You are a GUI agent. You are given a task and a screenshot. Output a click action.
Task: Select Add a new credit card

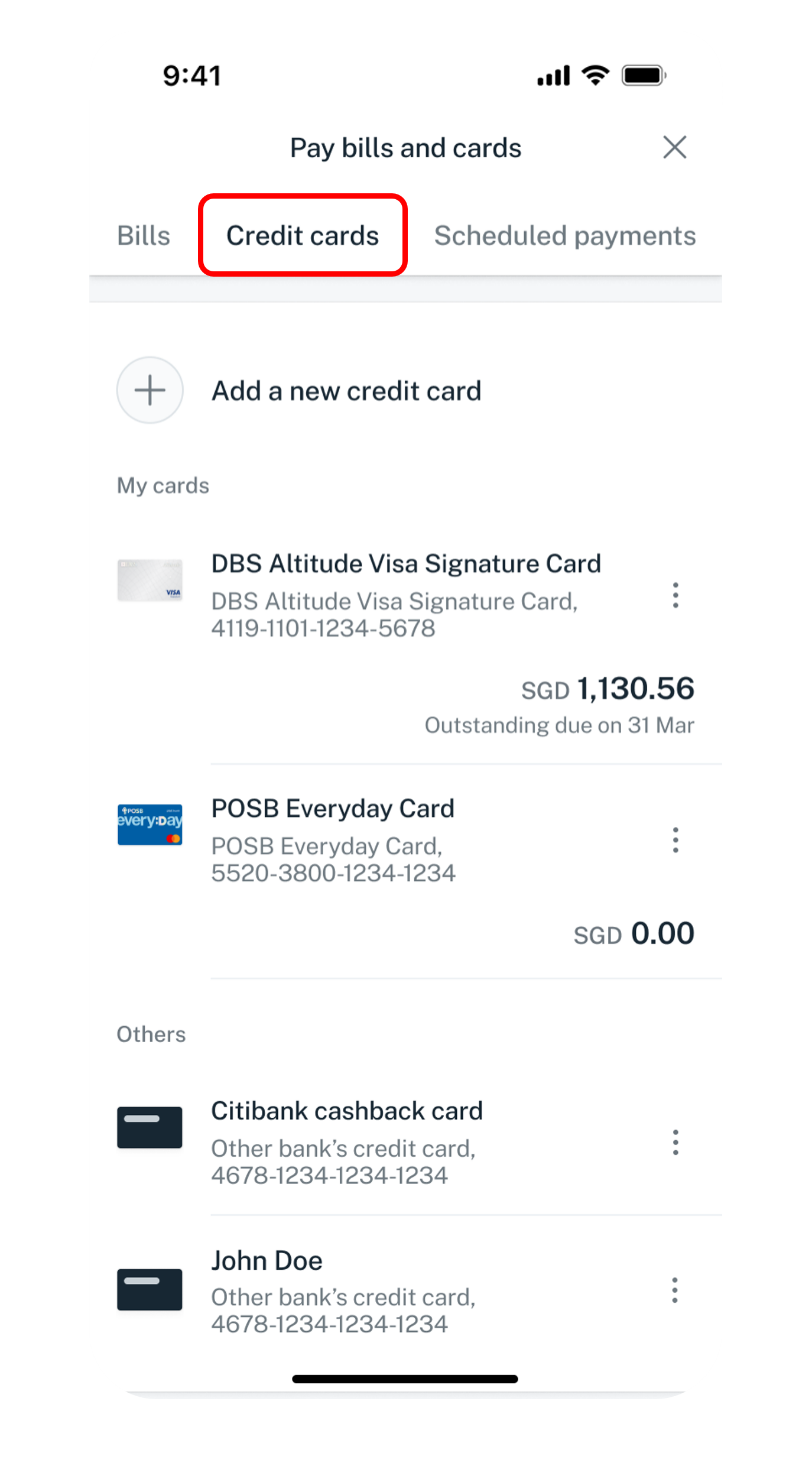click(346, 391)
